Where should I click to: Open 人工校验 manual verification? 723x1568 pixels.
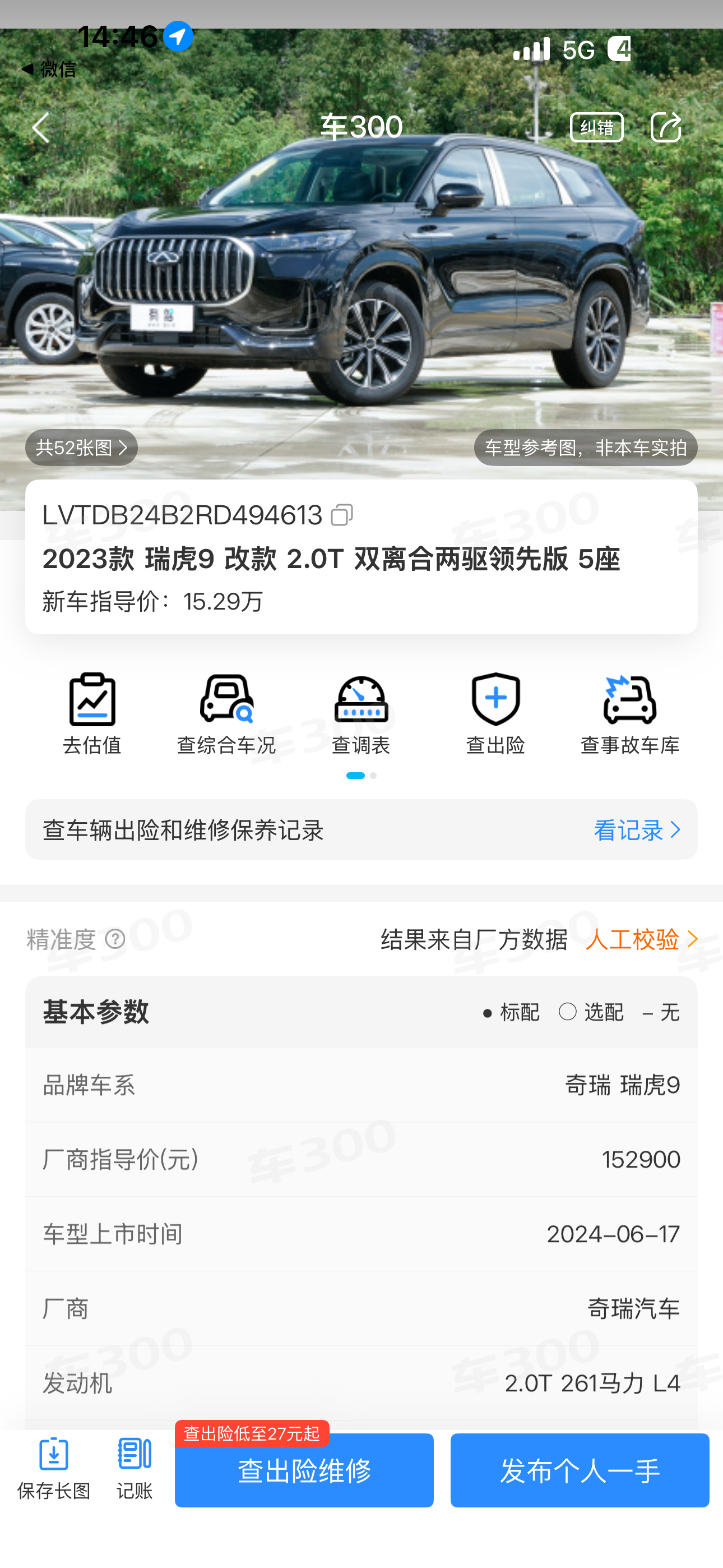pyautogui.click(x=641, y=939)
